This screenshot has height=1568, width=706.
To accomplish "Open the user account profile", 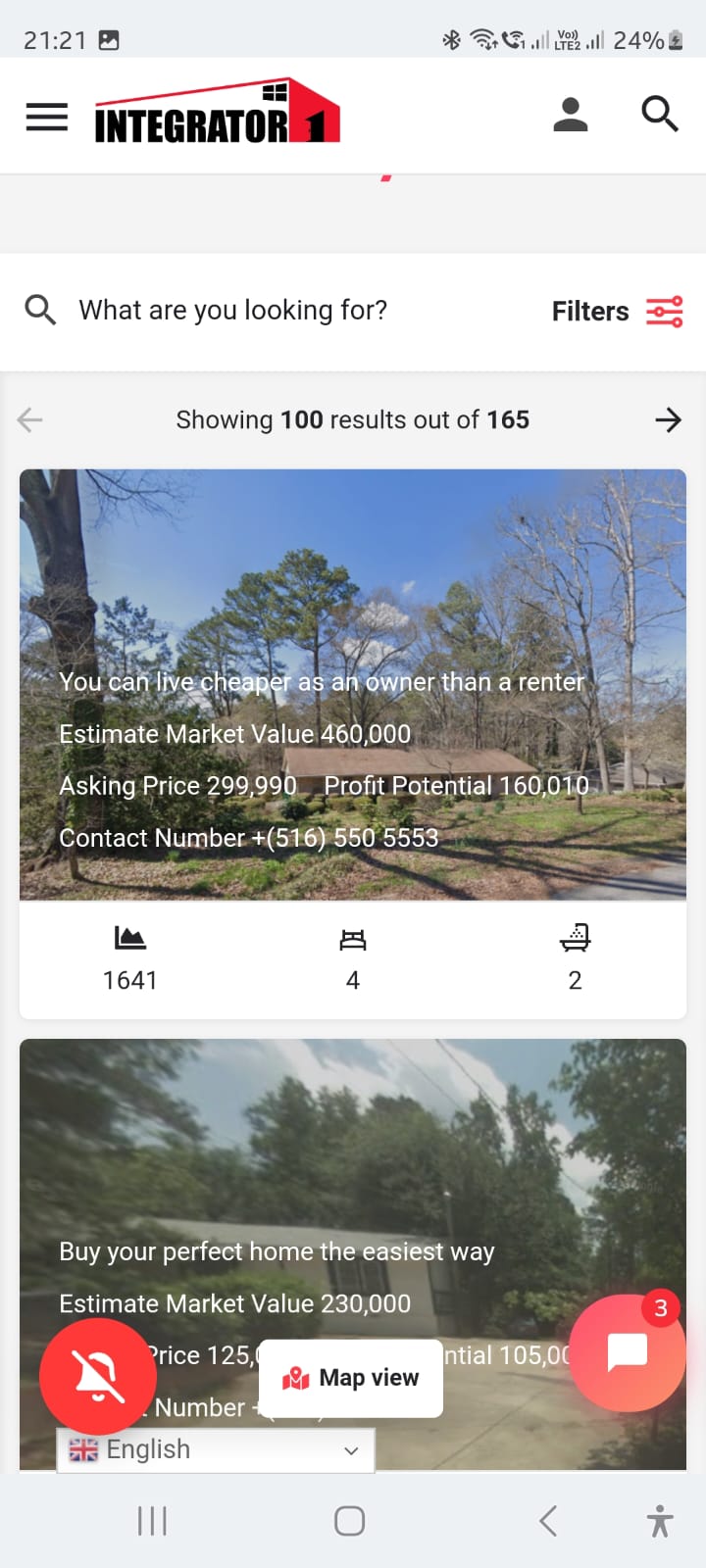I will coord(570,115).
